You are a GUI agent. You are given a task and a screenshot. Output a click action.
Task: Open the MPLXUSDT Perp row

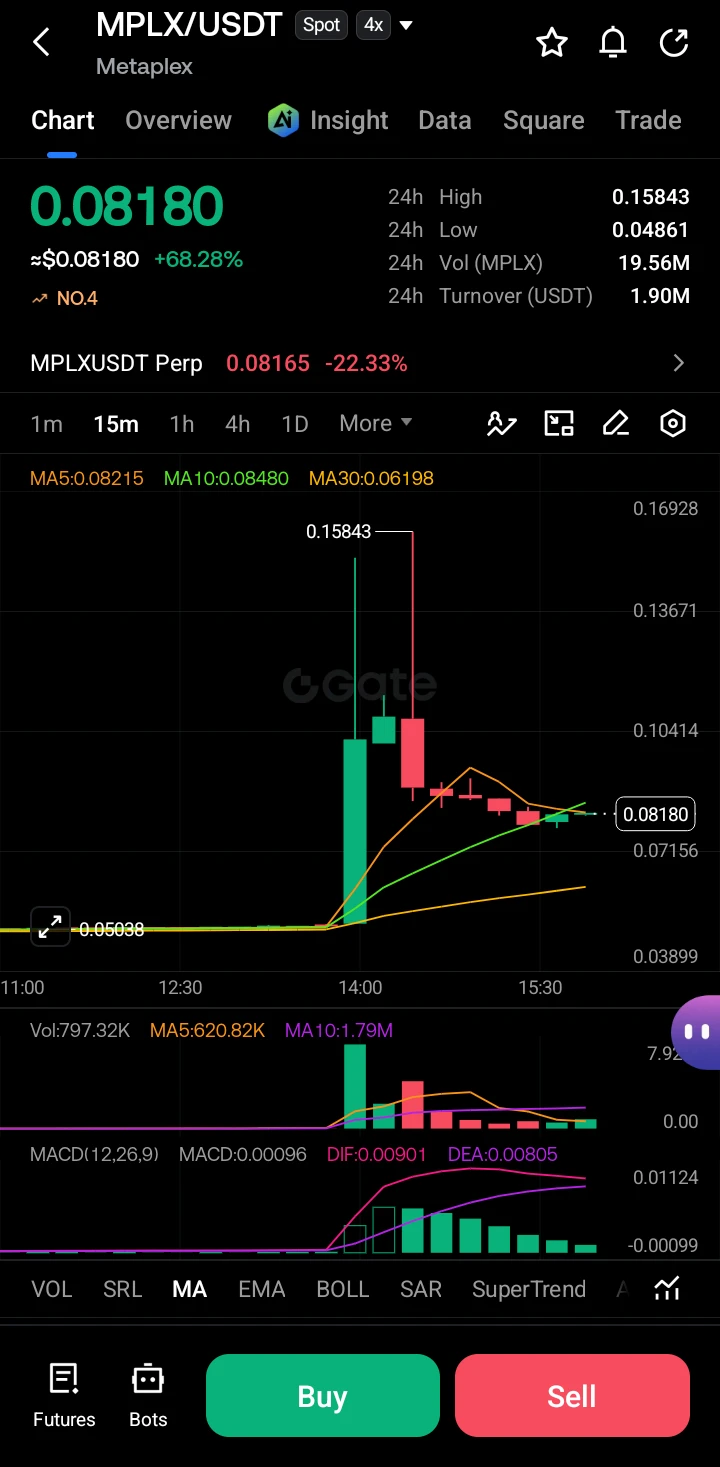[x=360, y=363]
